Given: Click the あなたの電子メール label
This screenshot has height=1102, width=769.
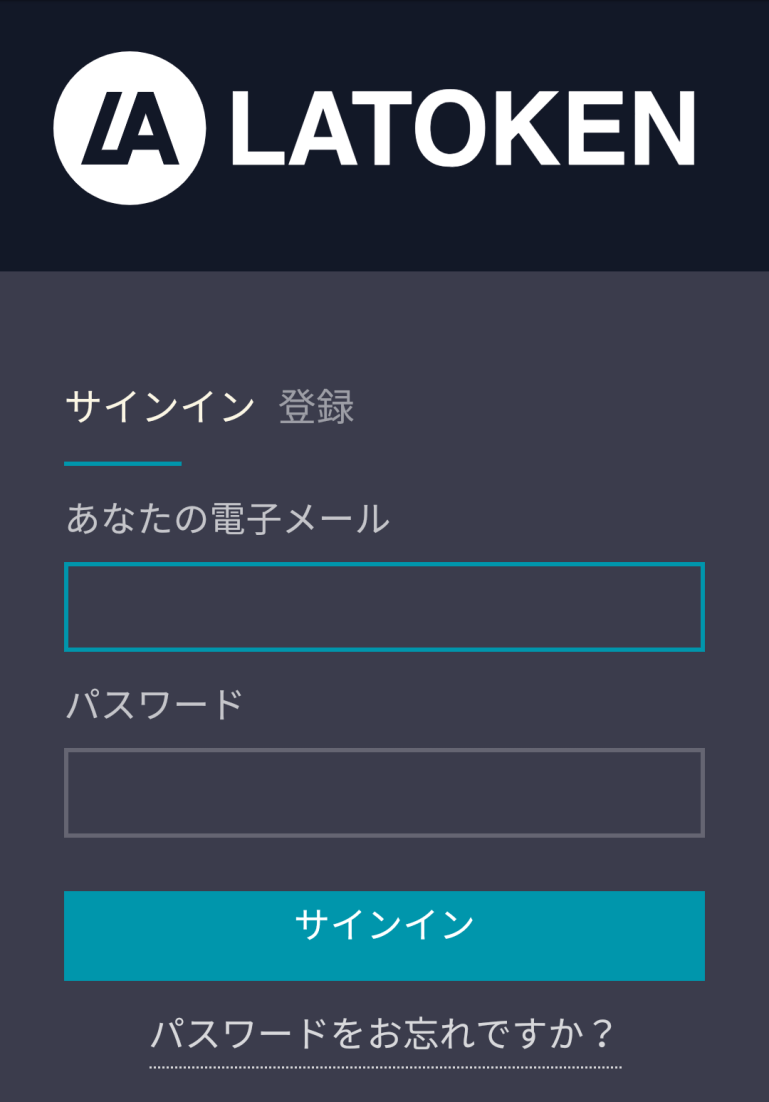Looking at the screenshot, I should pos(228,517).
